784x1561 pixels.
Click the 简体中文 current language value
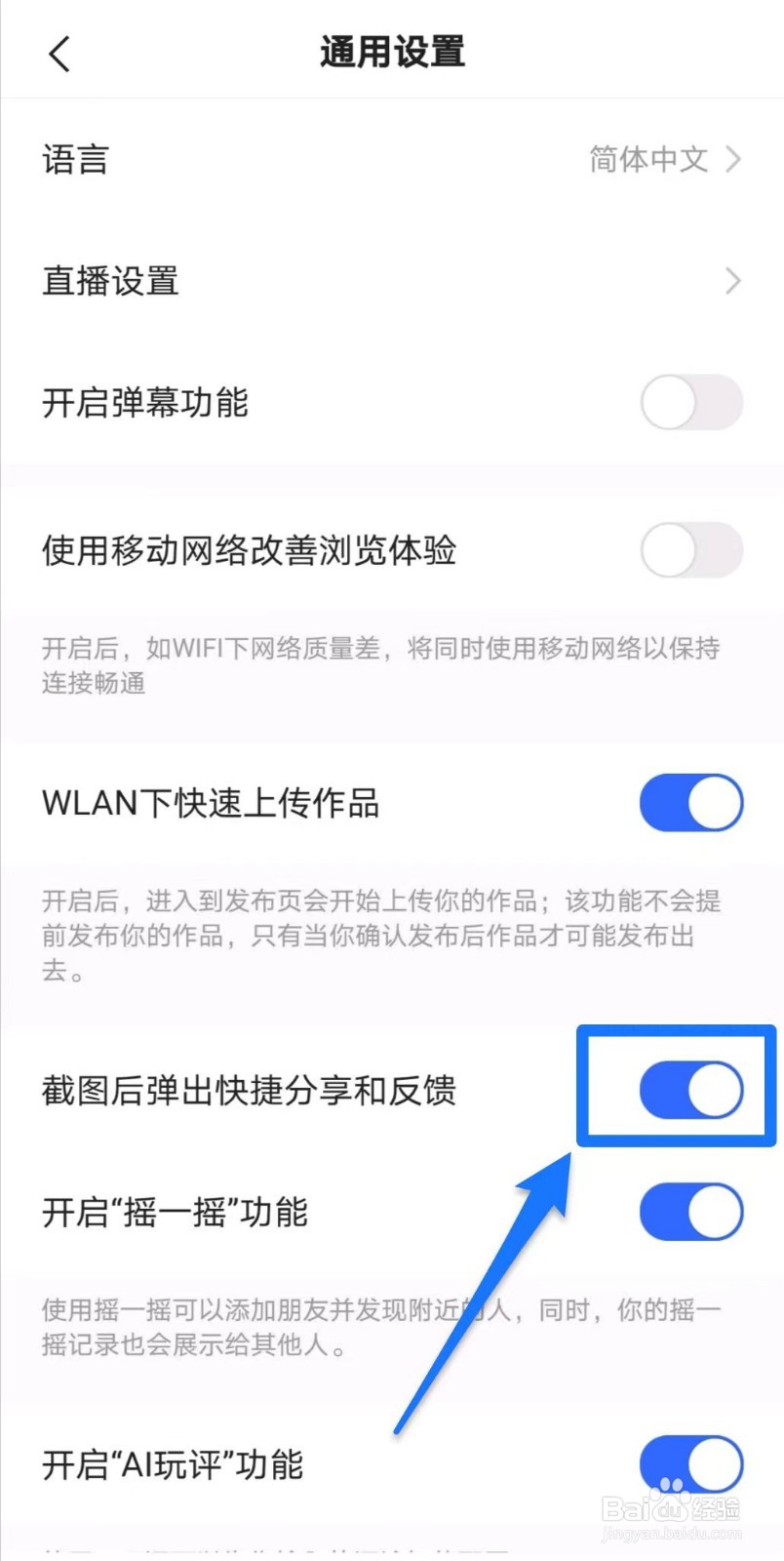(x=648, y=159)
